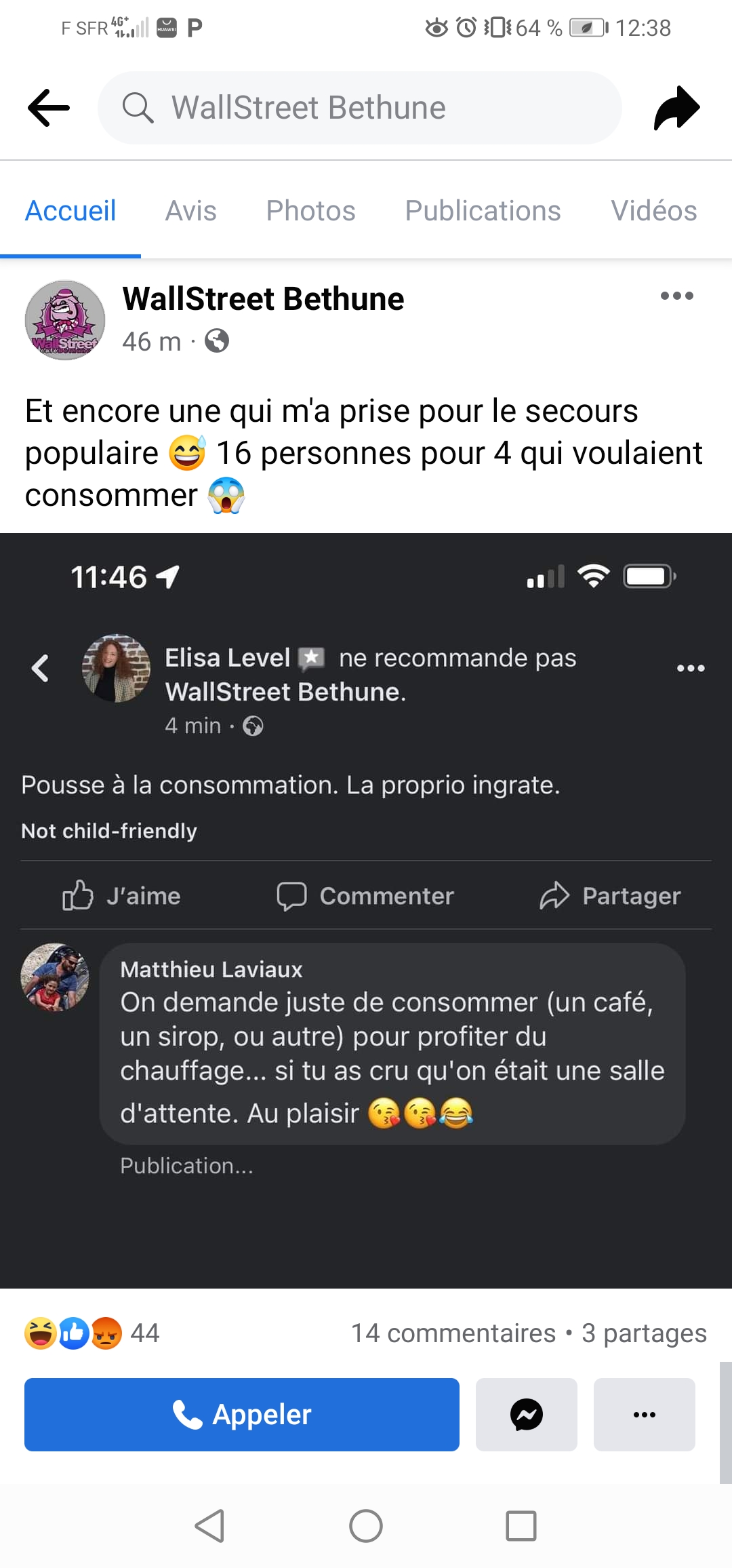732x1568 pixels.
Task: Open the WallStreet Bethune profile picture
Action: point(65,320)
